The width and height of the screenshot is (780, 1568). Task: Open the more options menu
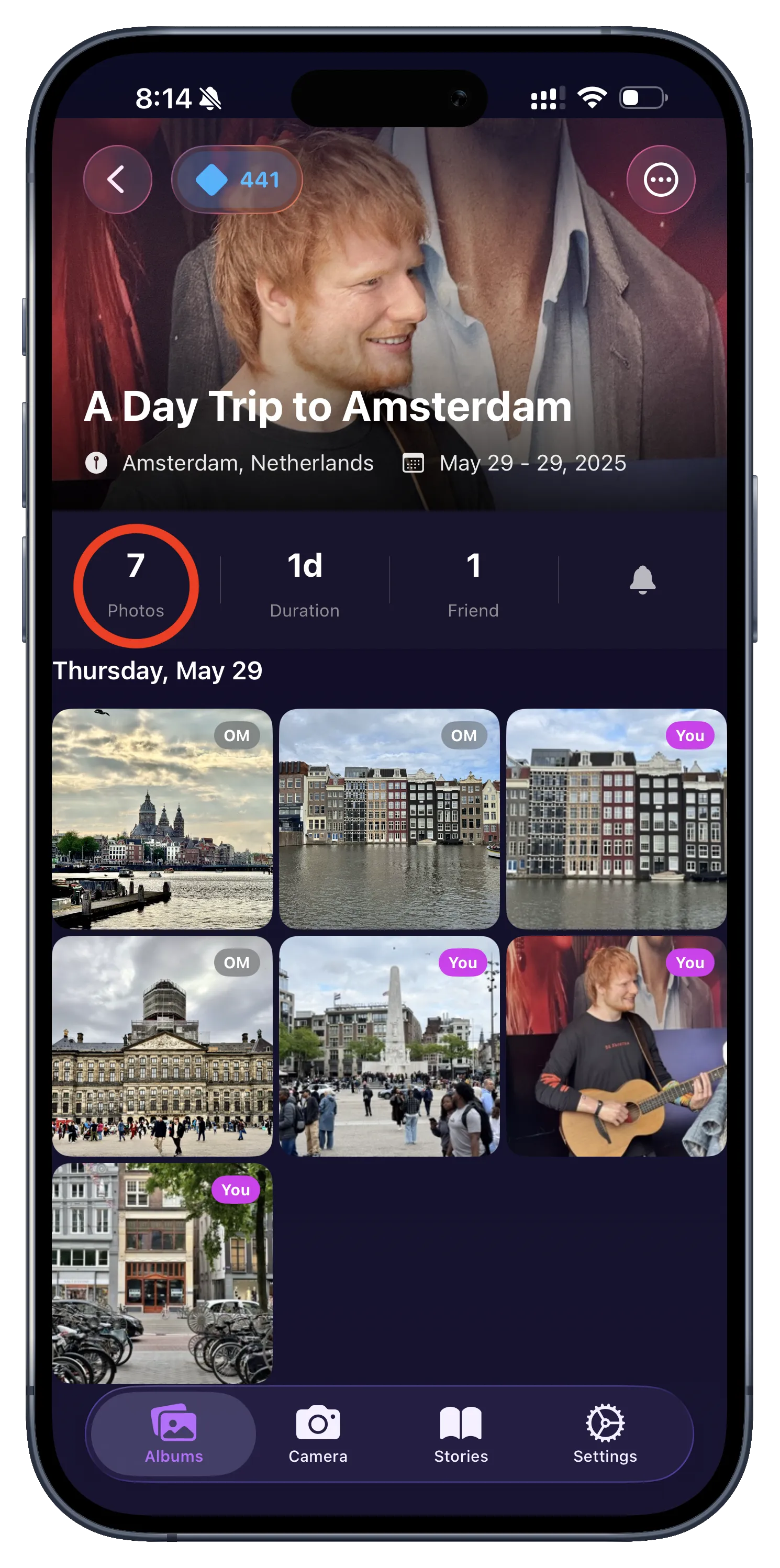click(x=661, y=180)
